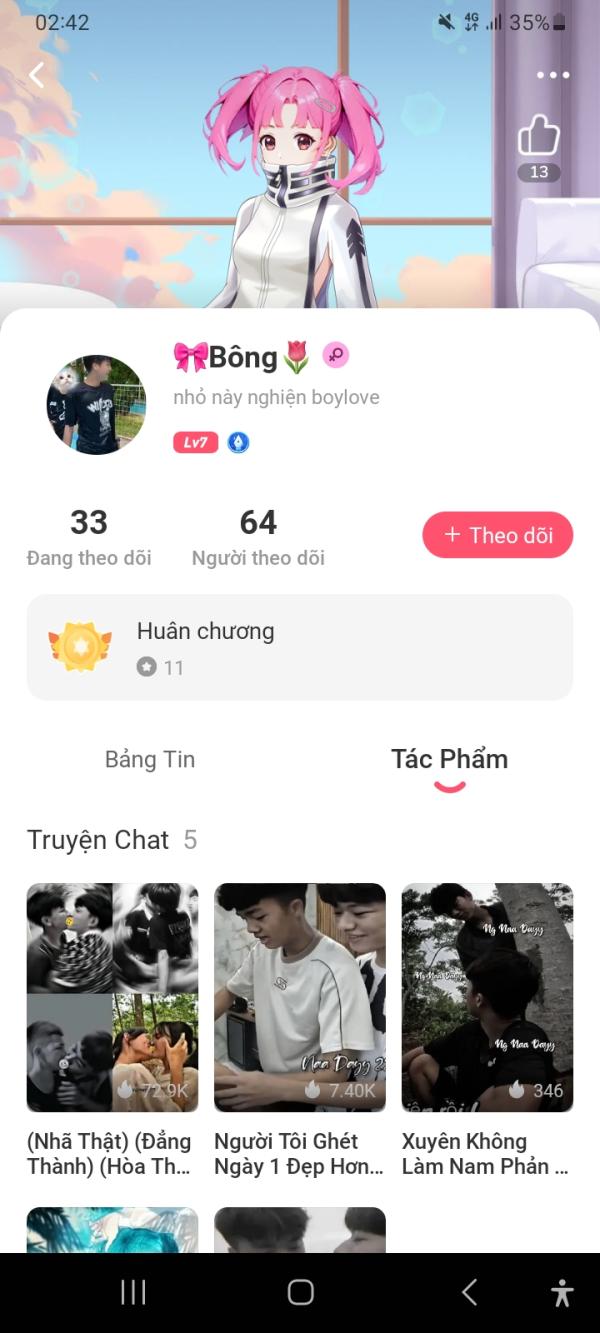
Task: View the 64 Người theo dõi list
Action: [x=258, y=537]
